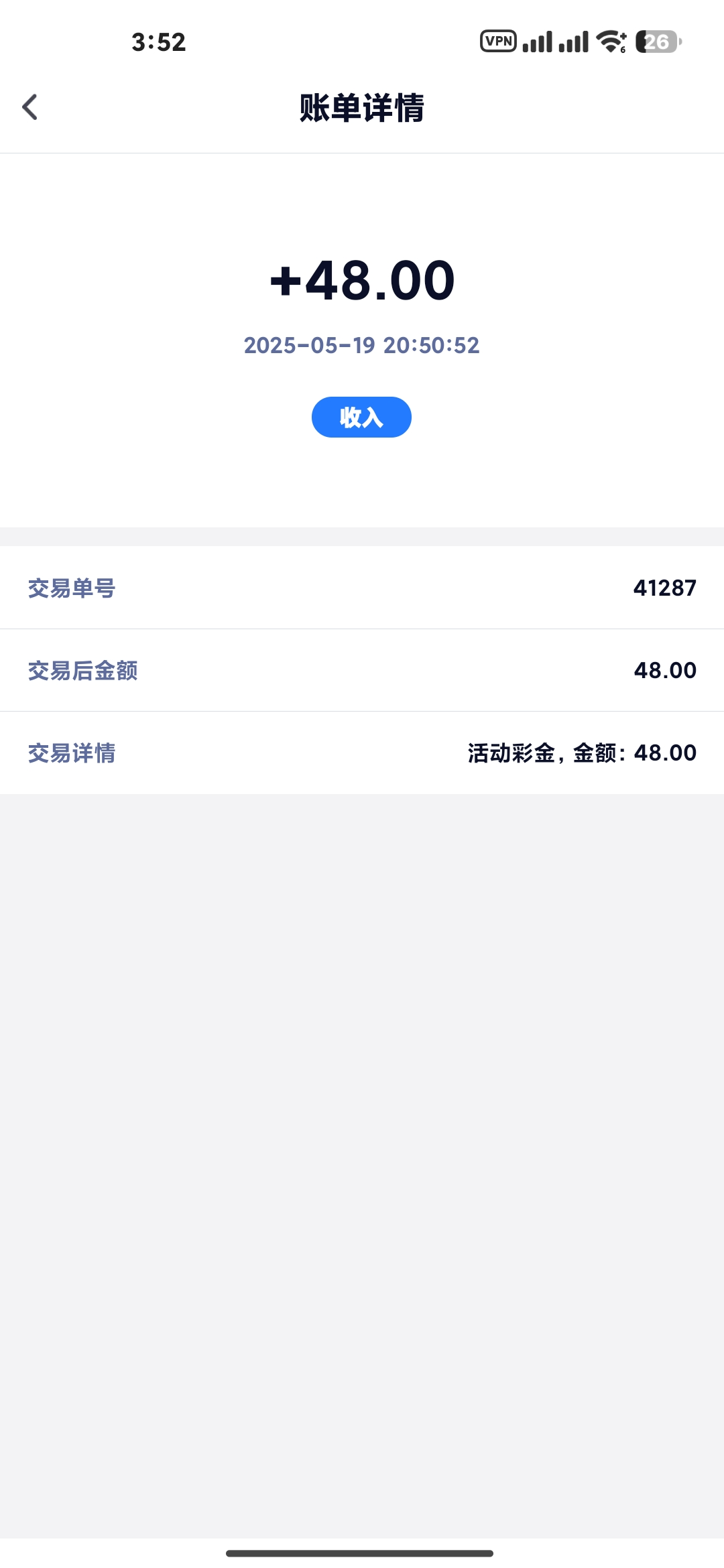Image resolution: width=724 pixels, height=1568 pixels.
Task: Tap the blue 收入 income badge
Action: point(361,417)
